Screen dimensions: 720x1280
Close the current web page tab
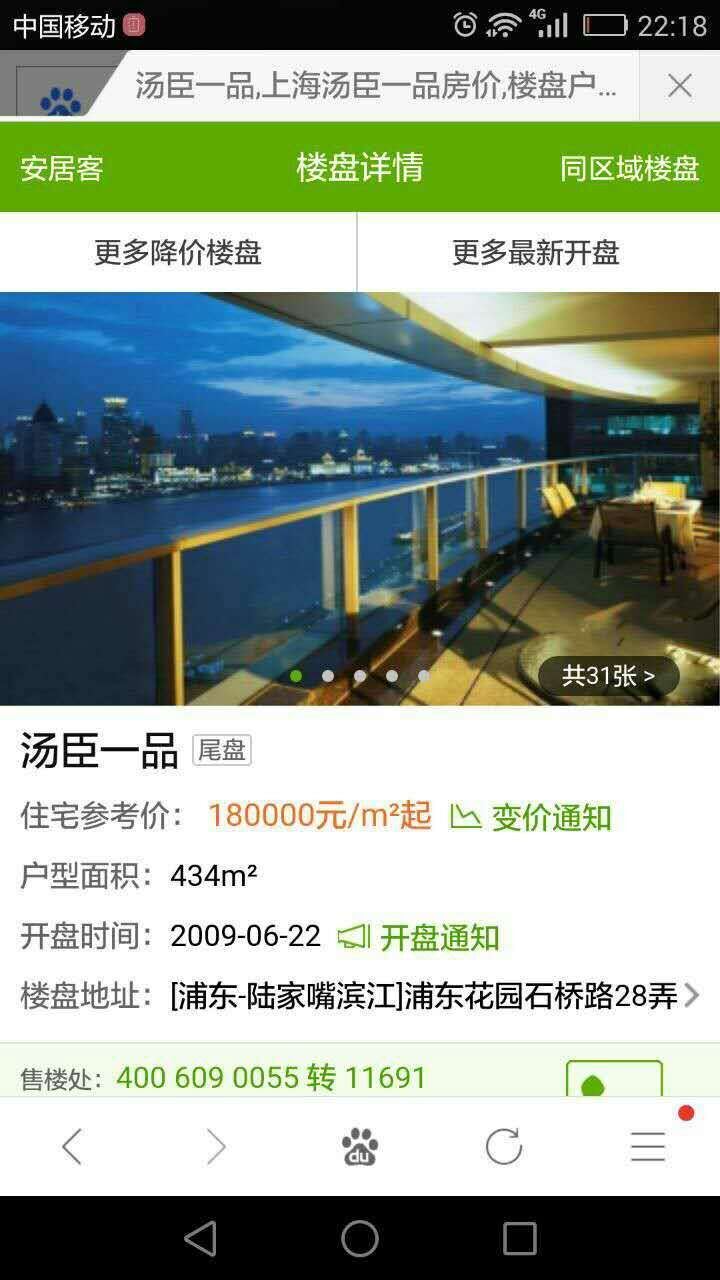pos(680,86)
